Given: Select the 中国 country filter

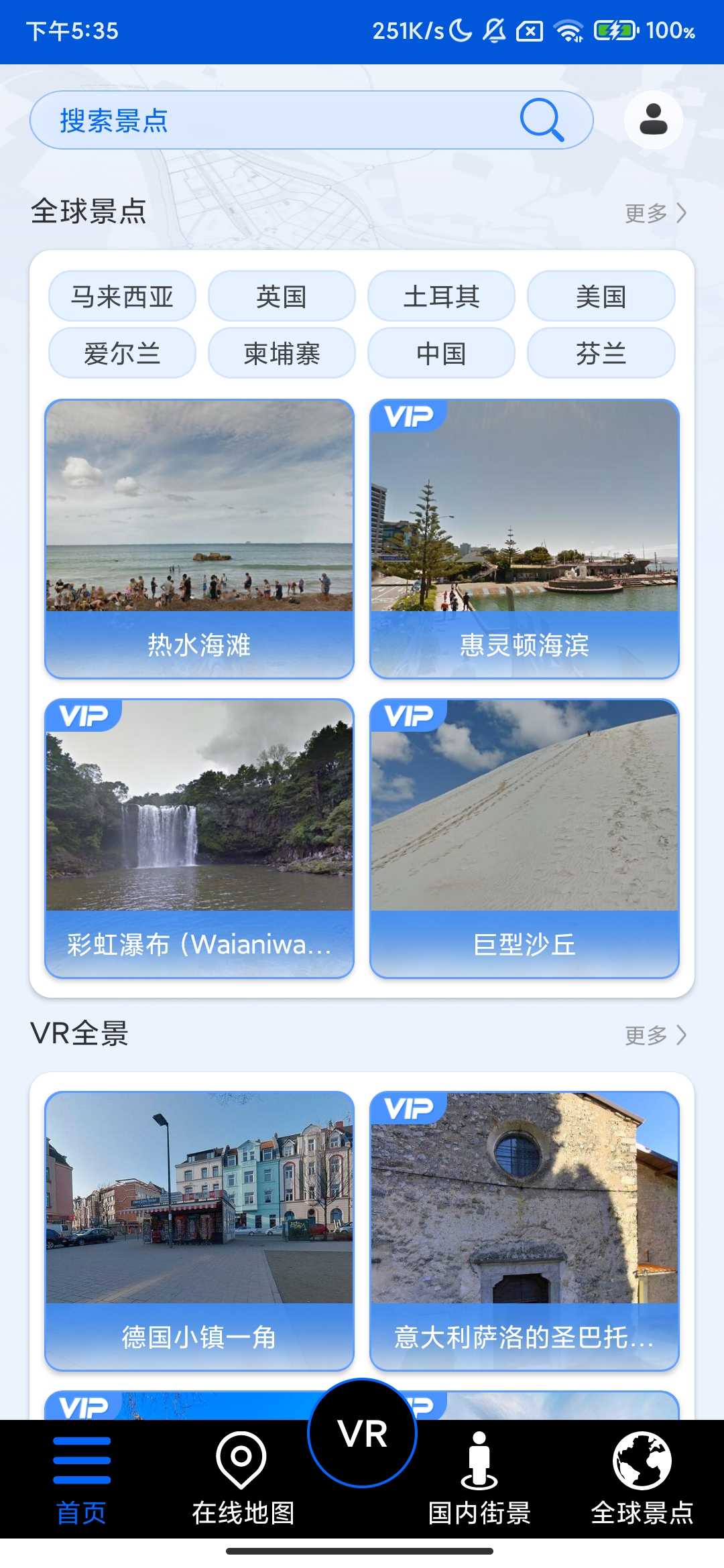Looking at the screenshot, I should point(440,354).
